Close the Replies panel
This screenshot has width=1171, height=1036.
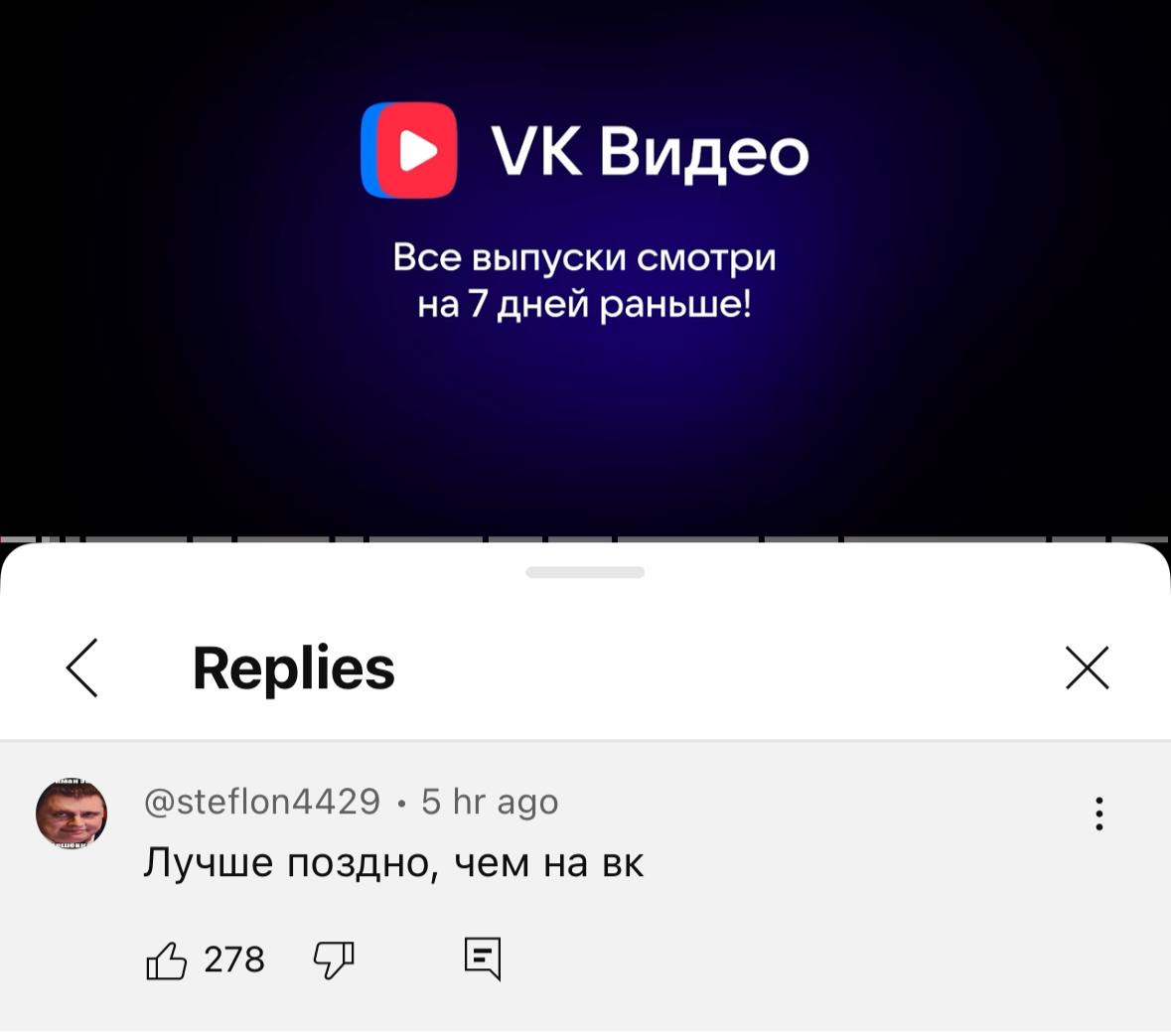pyautogui.click(x=1087, y=667)
